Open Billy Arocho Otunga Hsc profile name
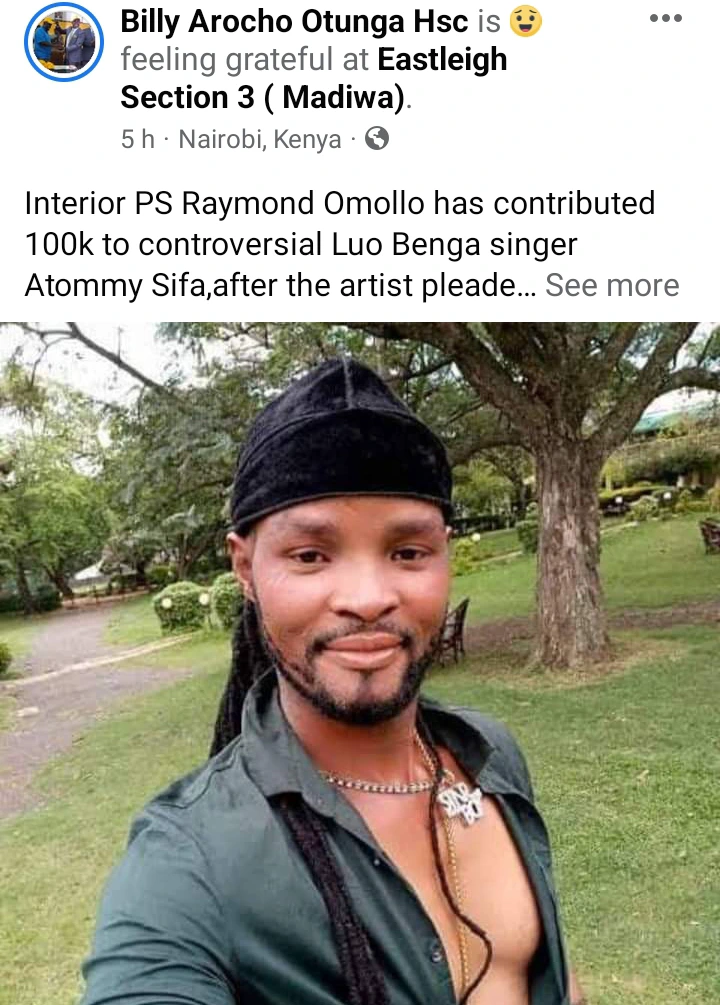 tap(294, 20)
